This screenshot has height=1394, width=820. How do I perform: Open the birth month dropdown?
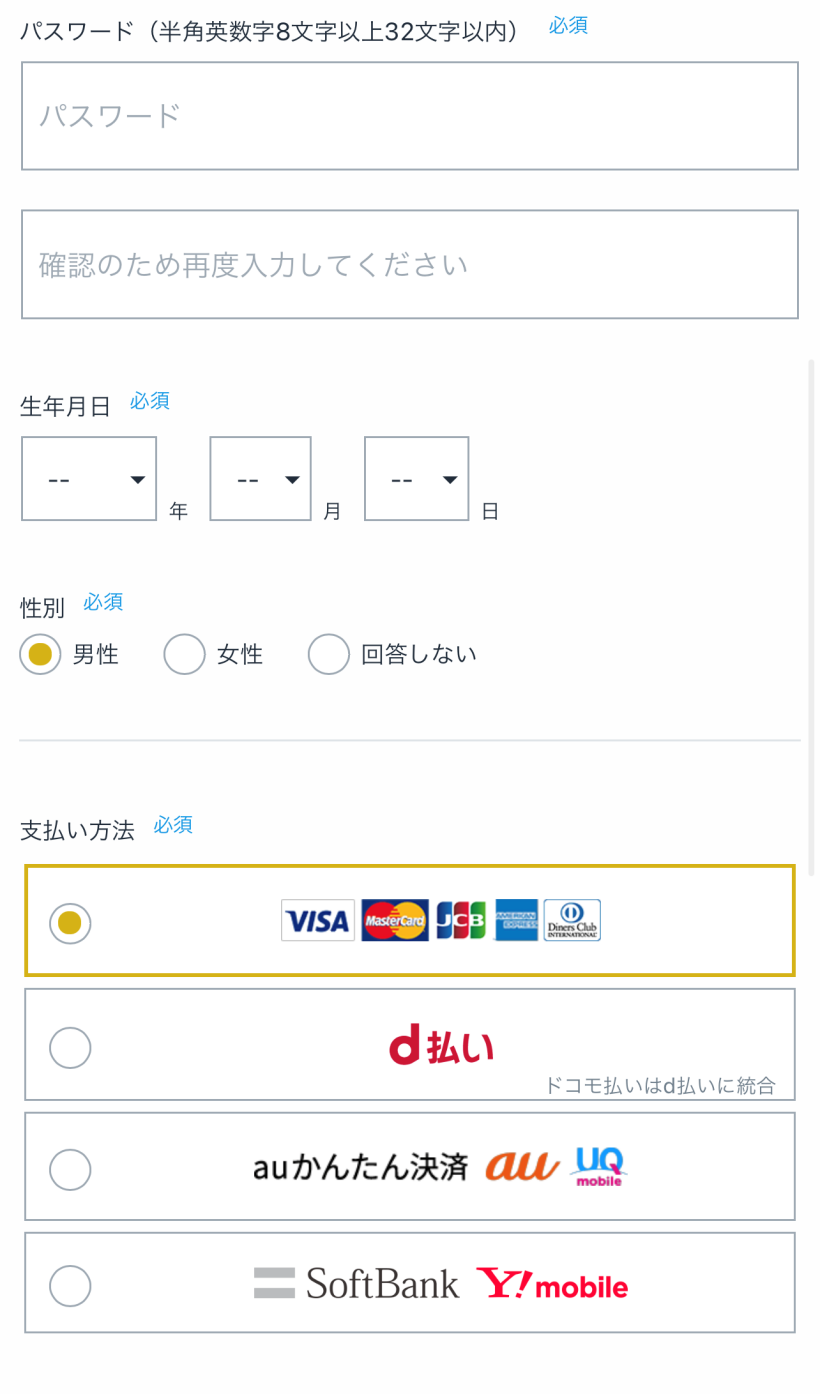261,479
